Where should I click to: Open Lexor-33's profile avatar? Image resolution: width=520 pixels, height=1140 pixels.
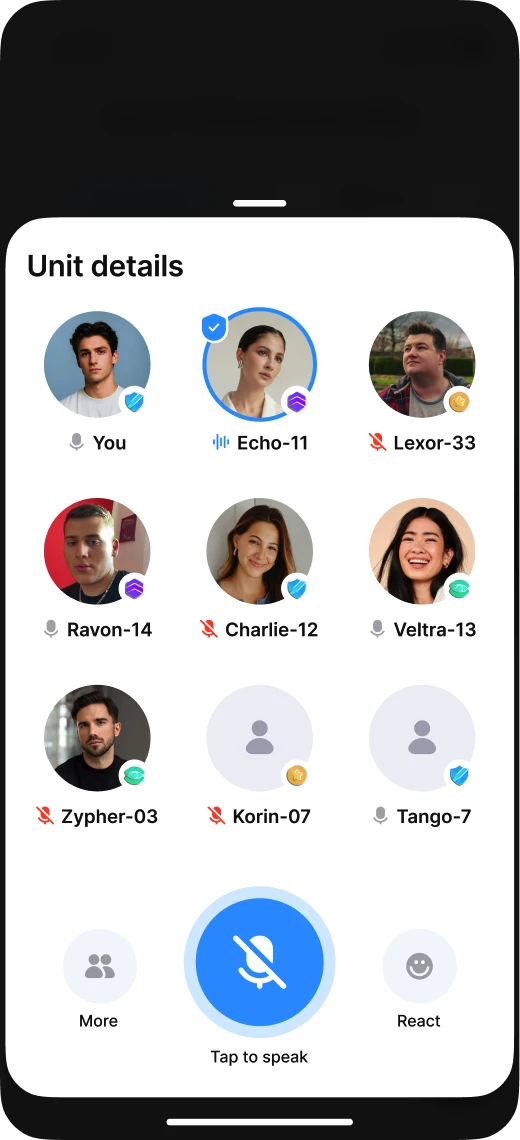422,364
